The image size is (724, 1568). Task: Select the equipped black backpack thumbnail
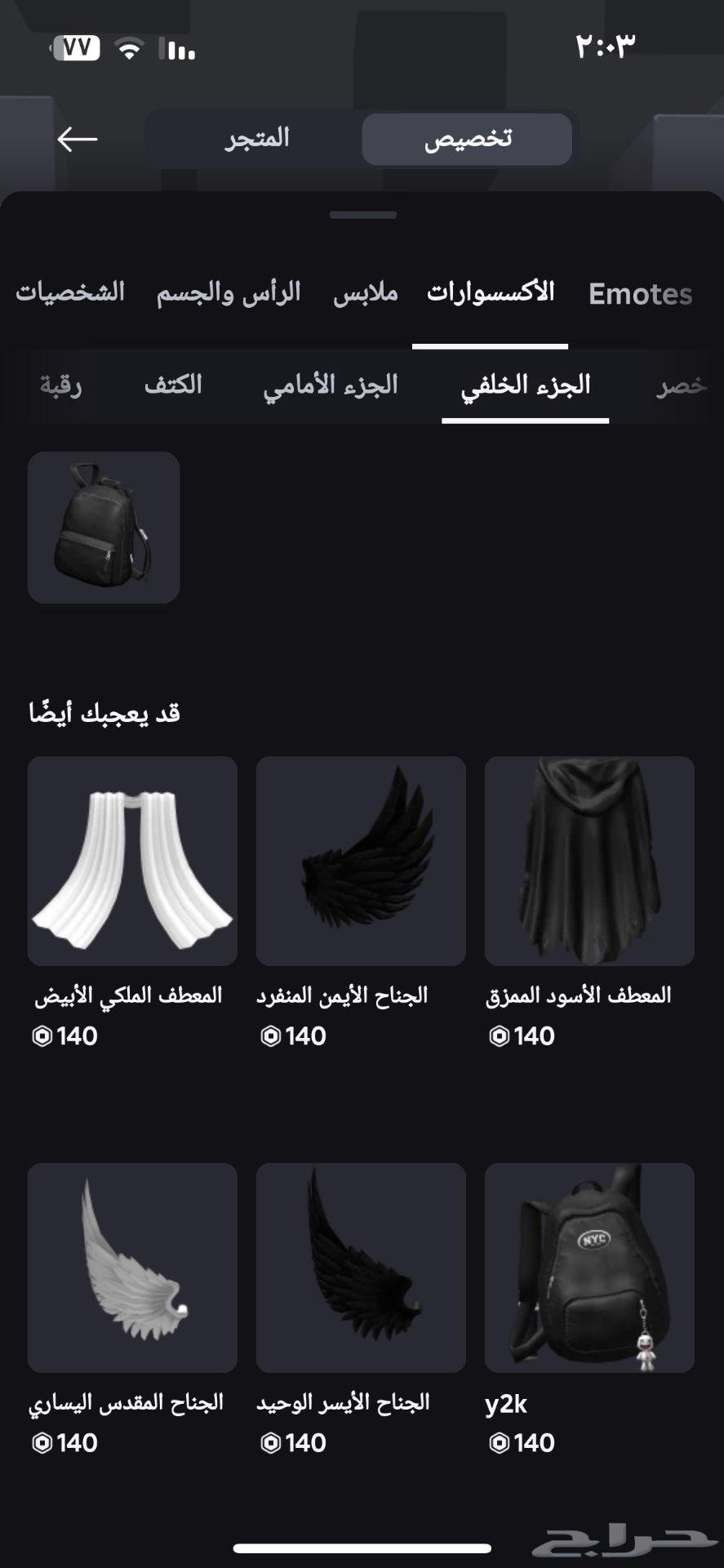click(103, 528)
